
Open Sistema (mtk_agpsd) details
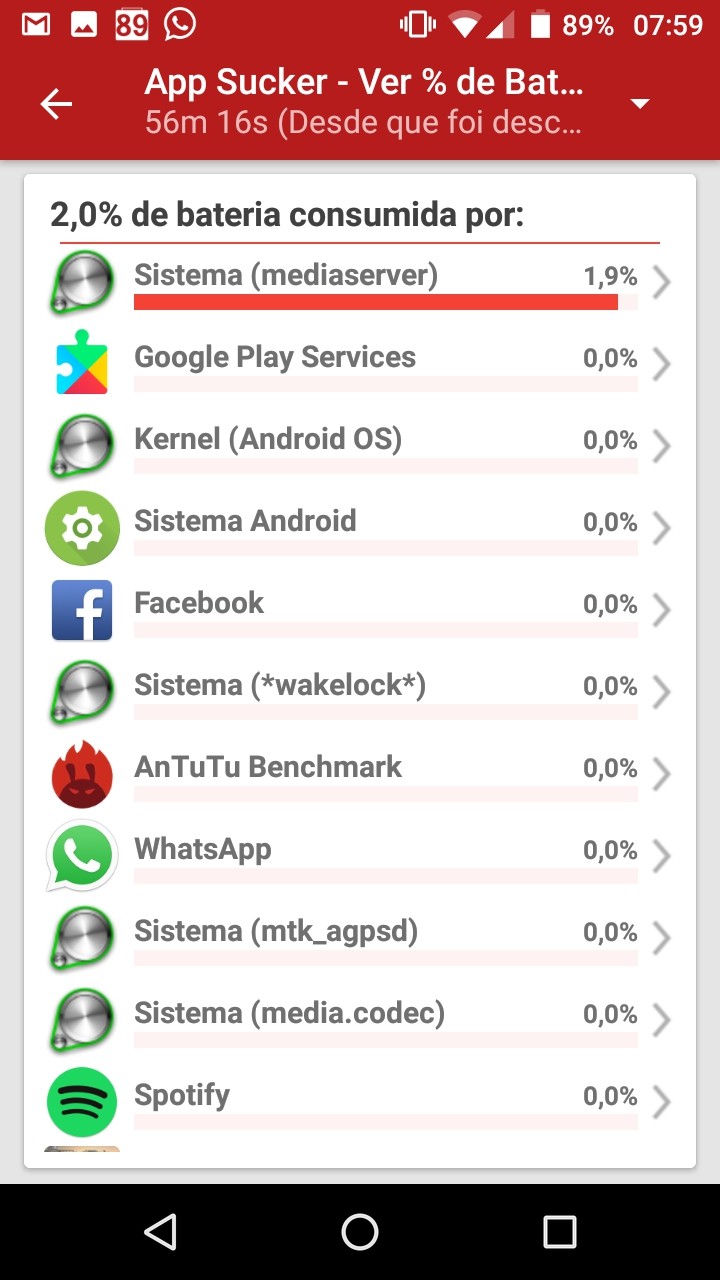pyautogui.click(x=360, y=940)
